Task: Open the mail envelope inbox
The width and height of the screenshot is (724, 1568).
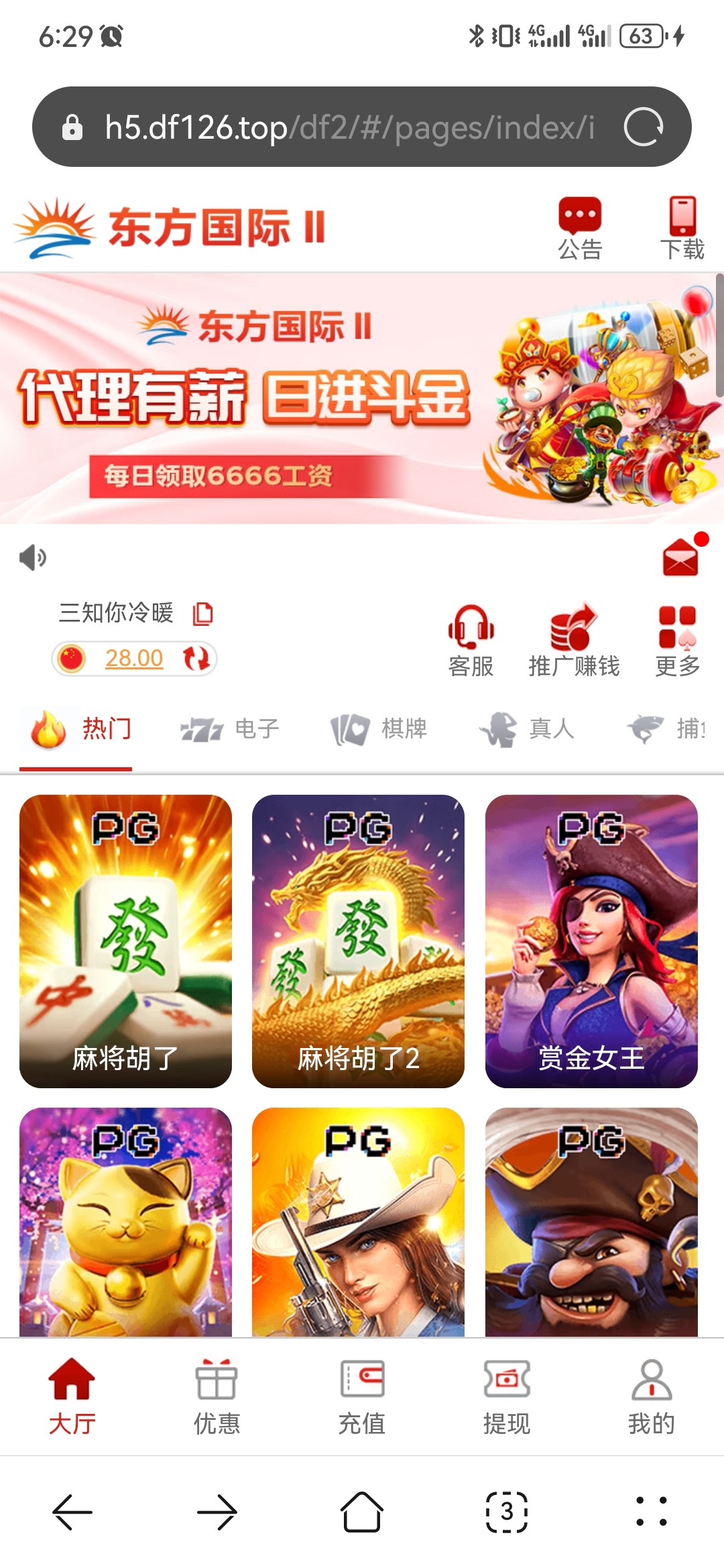Action: point(681,558)
